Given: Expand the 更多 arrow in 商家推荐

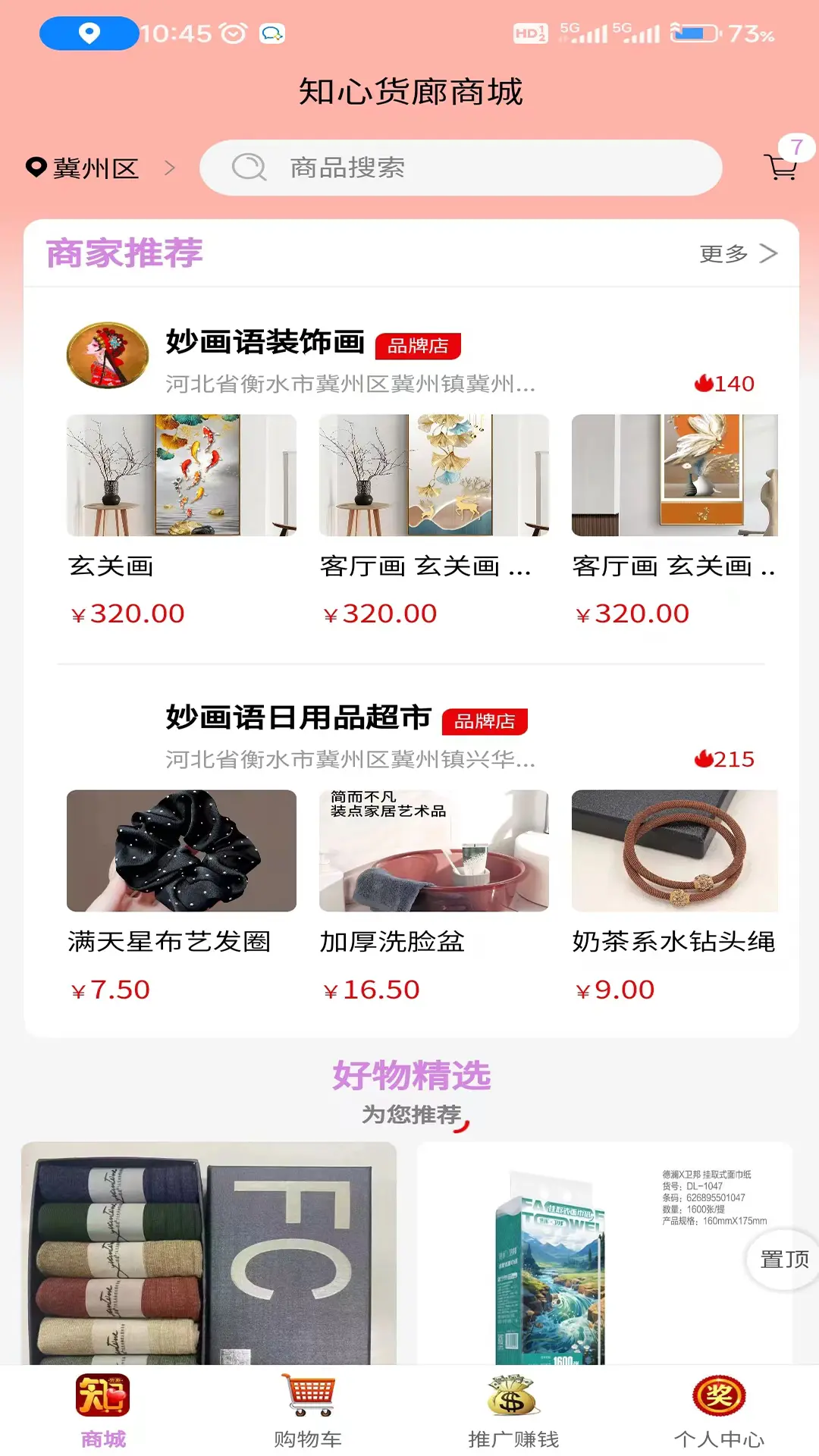Looking at the screenshot, I should coord(769,254).
